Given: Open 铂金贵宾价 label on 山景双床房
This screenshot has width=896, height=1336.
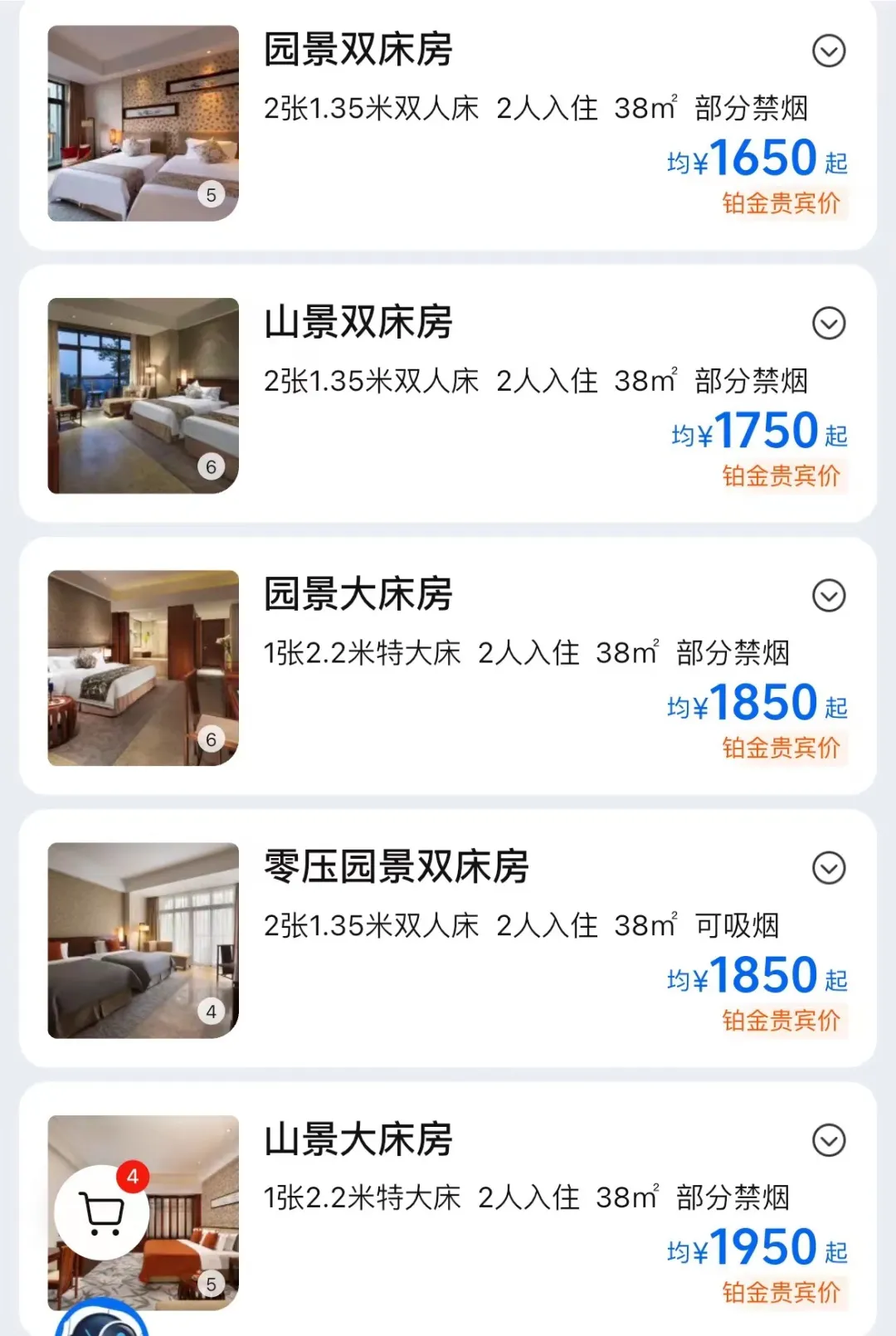Looking at the screenshot, I should 782,475.
